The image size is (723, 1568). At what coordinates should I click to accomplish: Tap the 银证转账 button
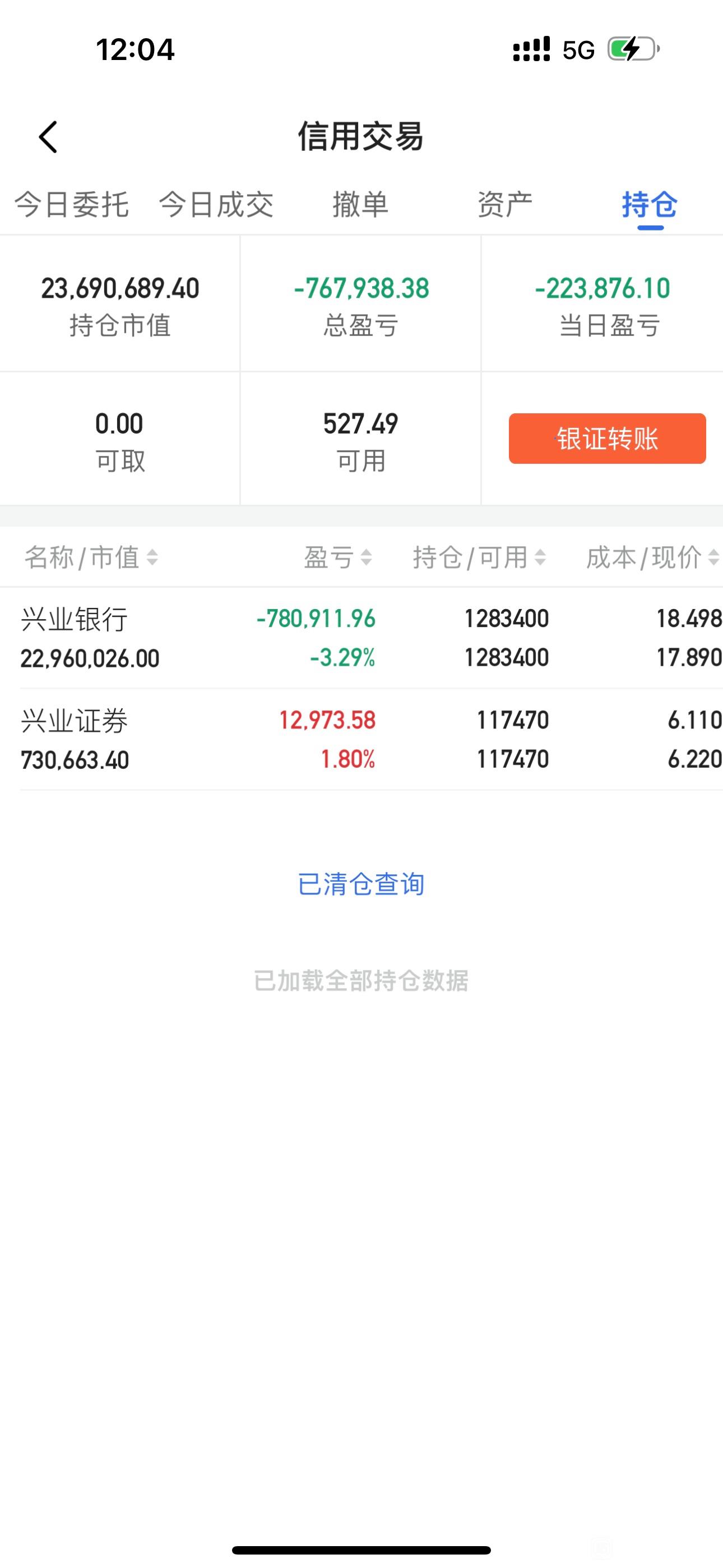608,438
